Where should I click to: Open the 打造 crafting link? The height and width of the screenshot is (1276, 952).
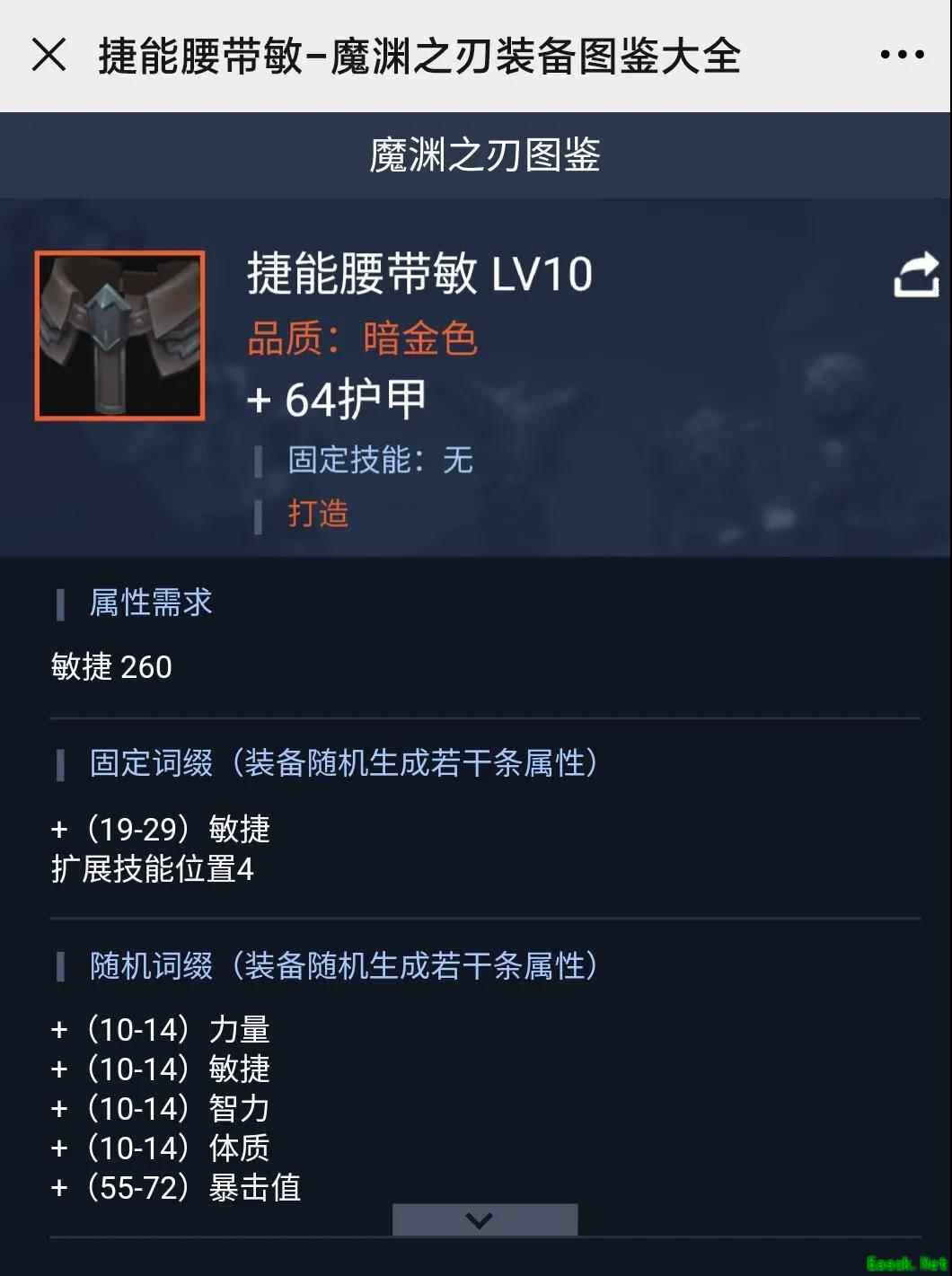tap(318, 514)
